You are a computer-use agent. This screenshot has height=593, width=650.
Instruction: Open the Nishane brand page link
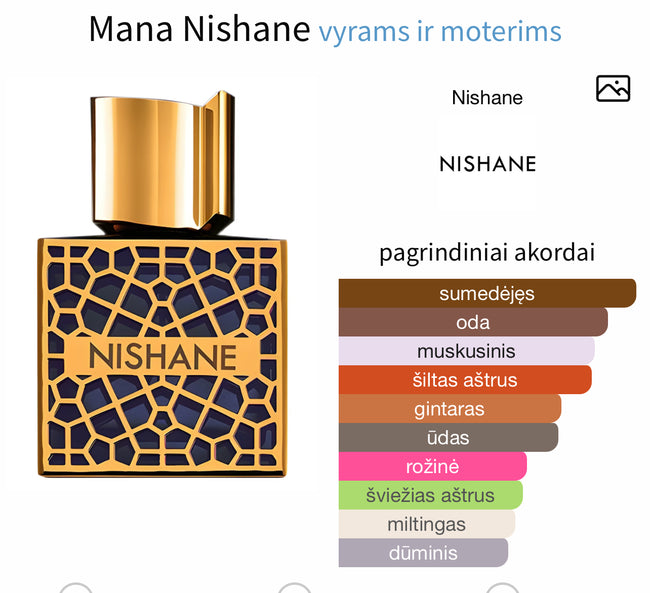point(487,98)
